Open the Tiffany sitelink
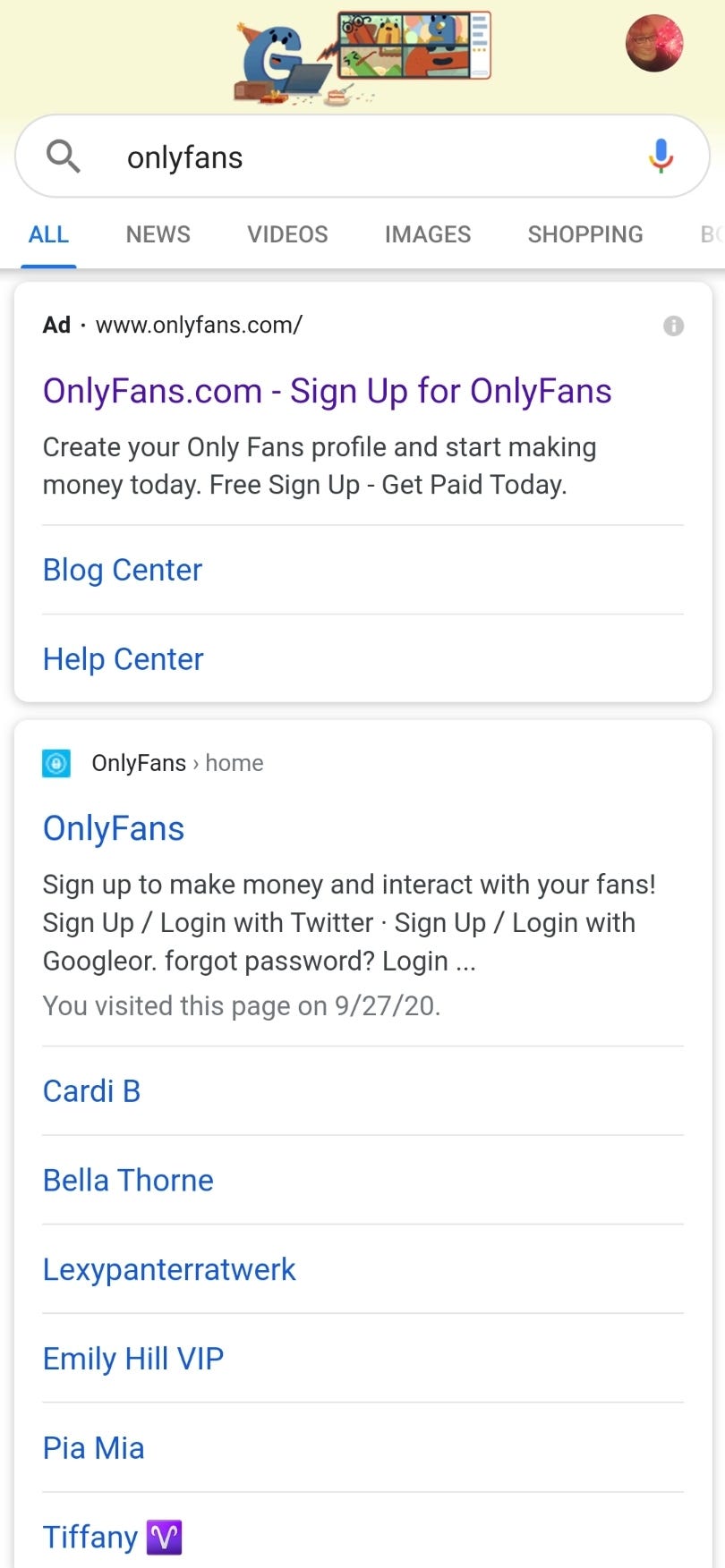725x1568 pixels. (x=112, y=1538)
